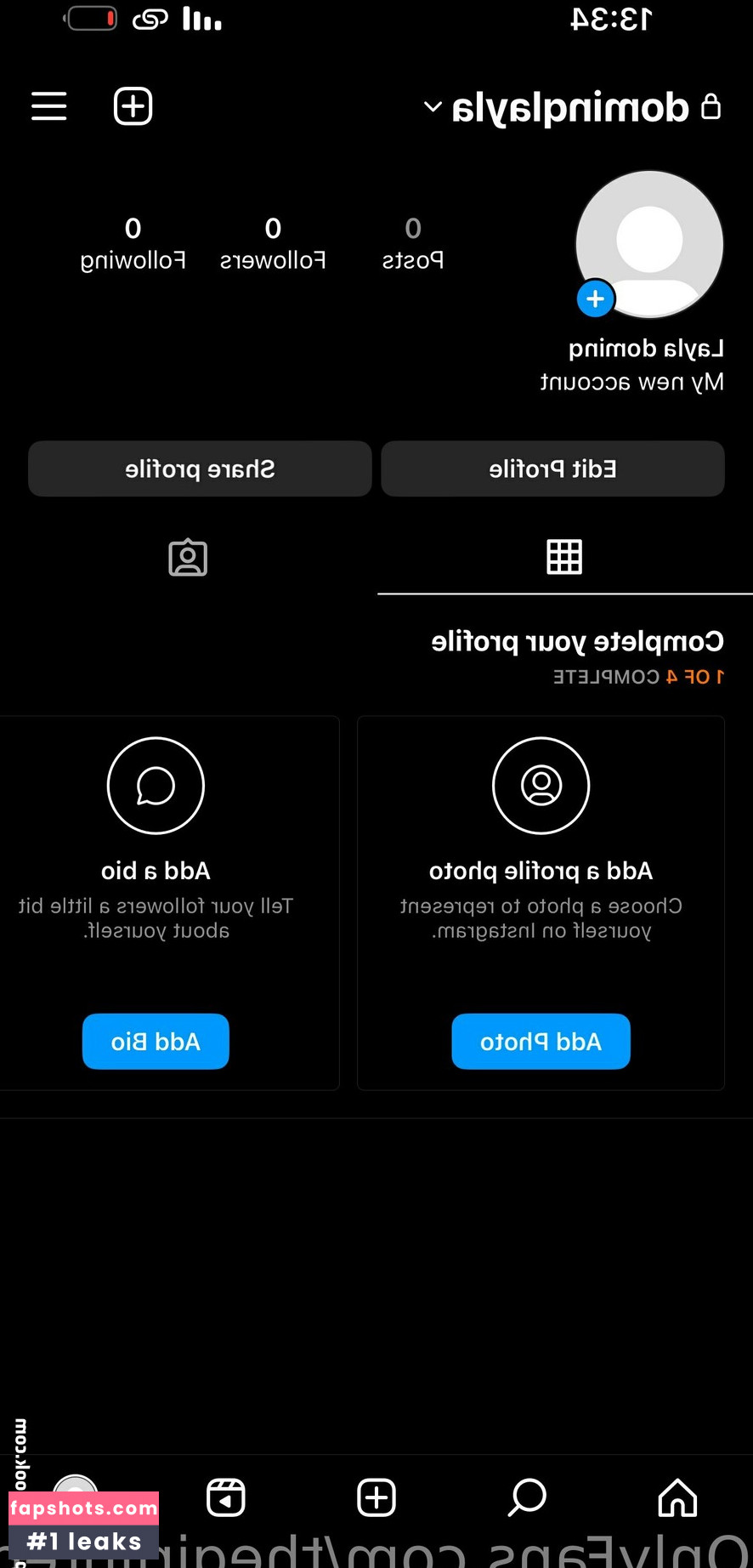The image size is (753, 1568).
Task: Tap the Add Photo button
Action: (x=541, y=1041)
